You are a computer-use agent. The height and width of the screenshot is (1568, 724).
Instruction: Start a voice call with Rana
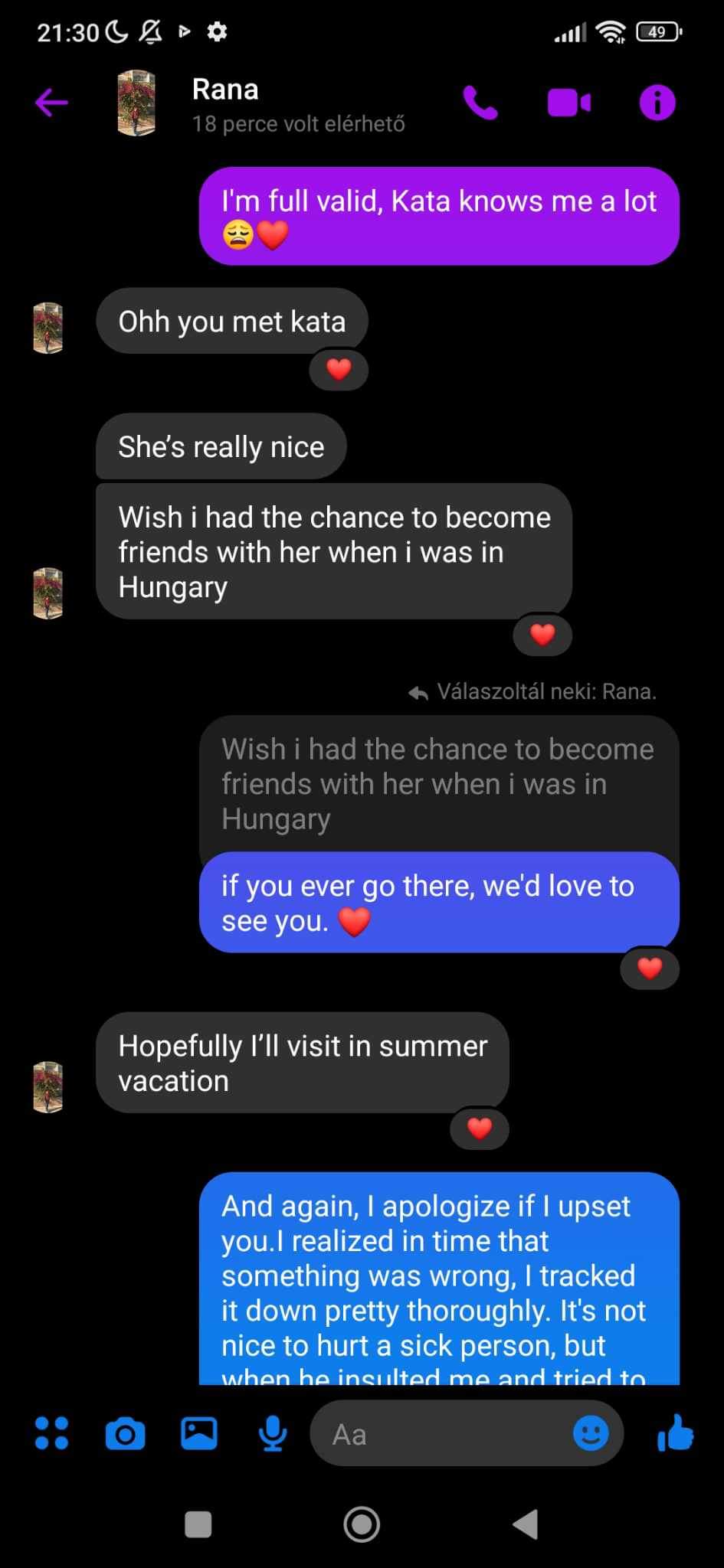coord(480,103)
